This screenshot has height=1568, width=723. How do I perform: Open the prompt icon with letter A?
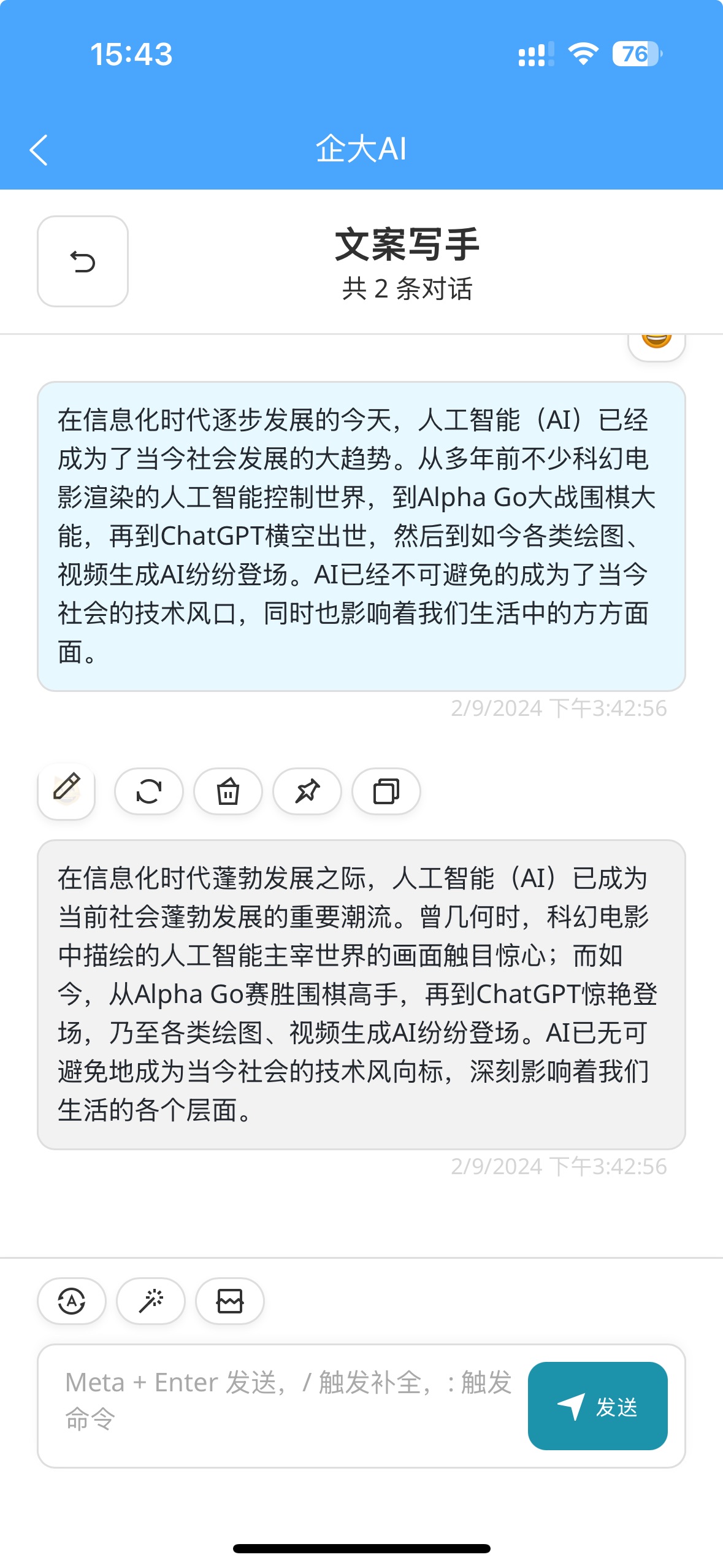(x=72, y=1301)
